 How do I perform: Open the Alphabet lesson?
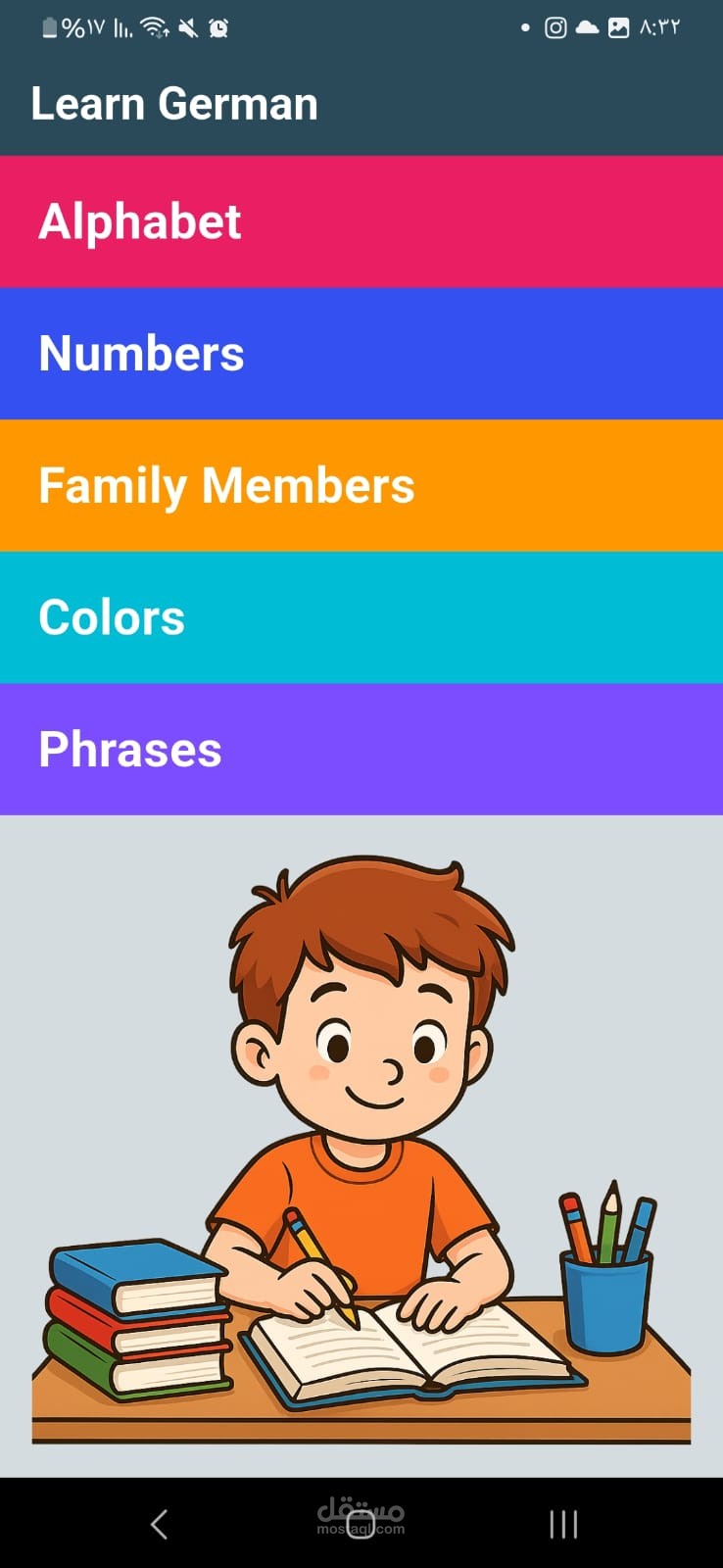click(x=361, y=221)
